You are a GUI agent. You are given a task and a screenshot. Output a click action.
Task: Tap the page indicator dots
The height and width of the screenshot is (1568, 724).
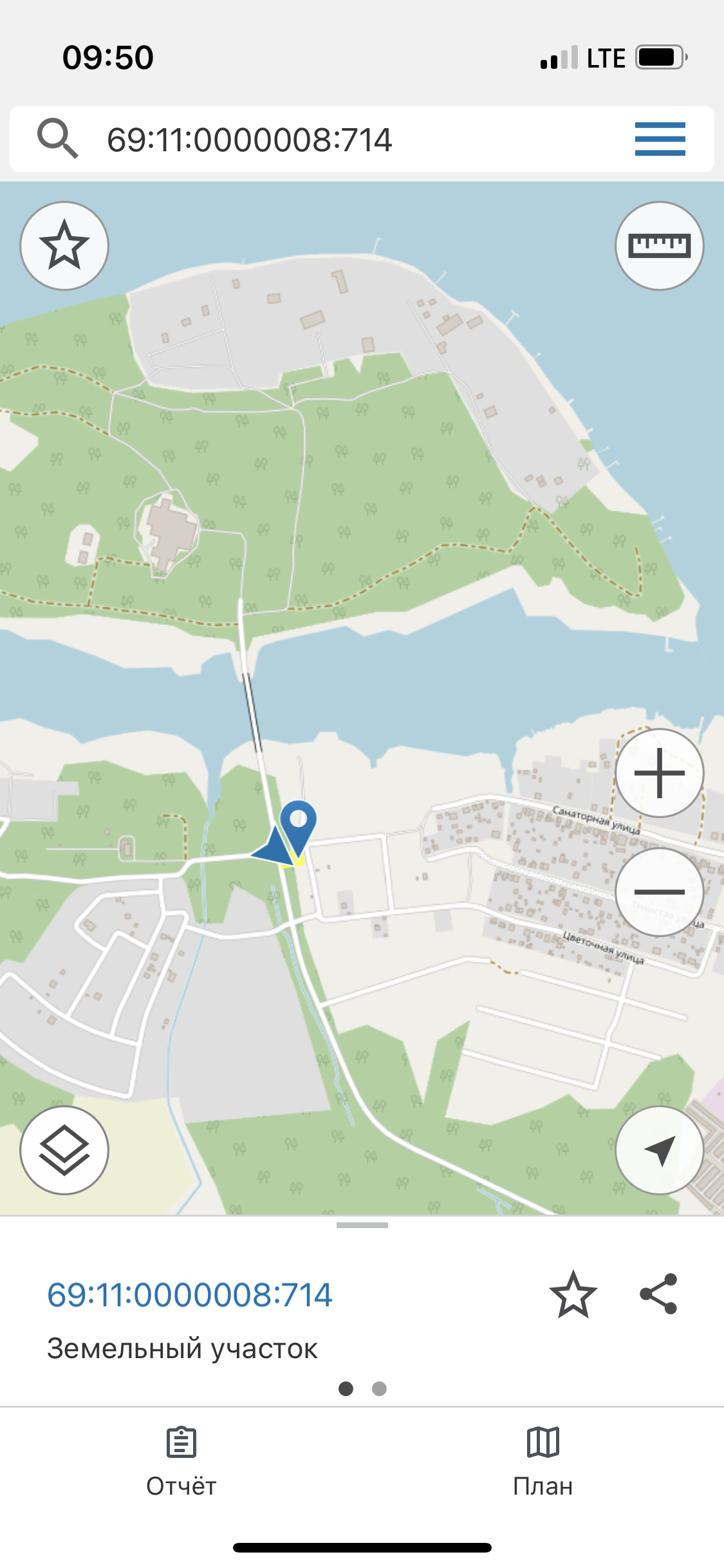[x=362, y=1388]
